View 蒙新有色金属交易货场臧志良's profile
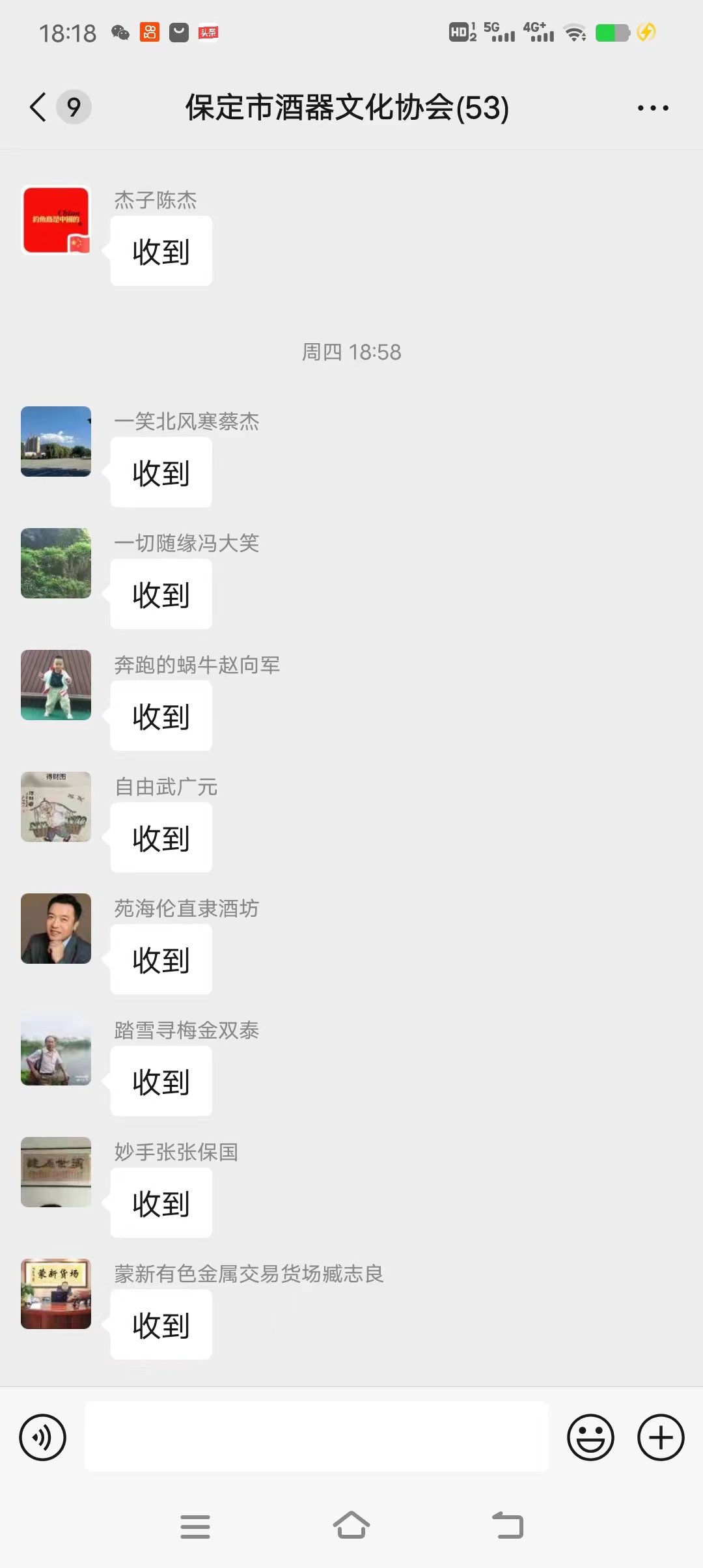 click(56, 1294)
